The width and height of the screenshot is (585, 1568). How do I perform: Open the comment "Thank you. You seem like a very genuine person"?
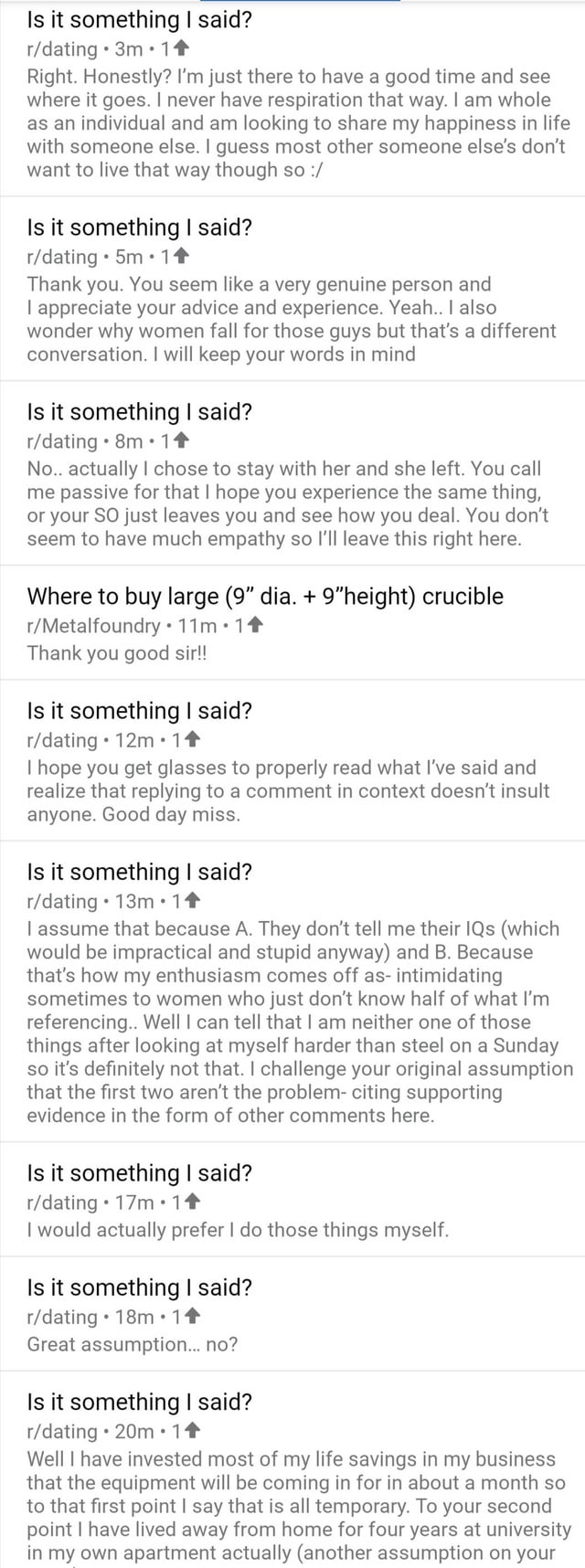pyautogui.click(x=292, y=319)
